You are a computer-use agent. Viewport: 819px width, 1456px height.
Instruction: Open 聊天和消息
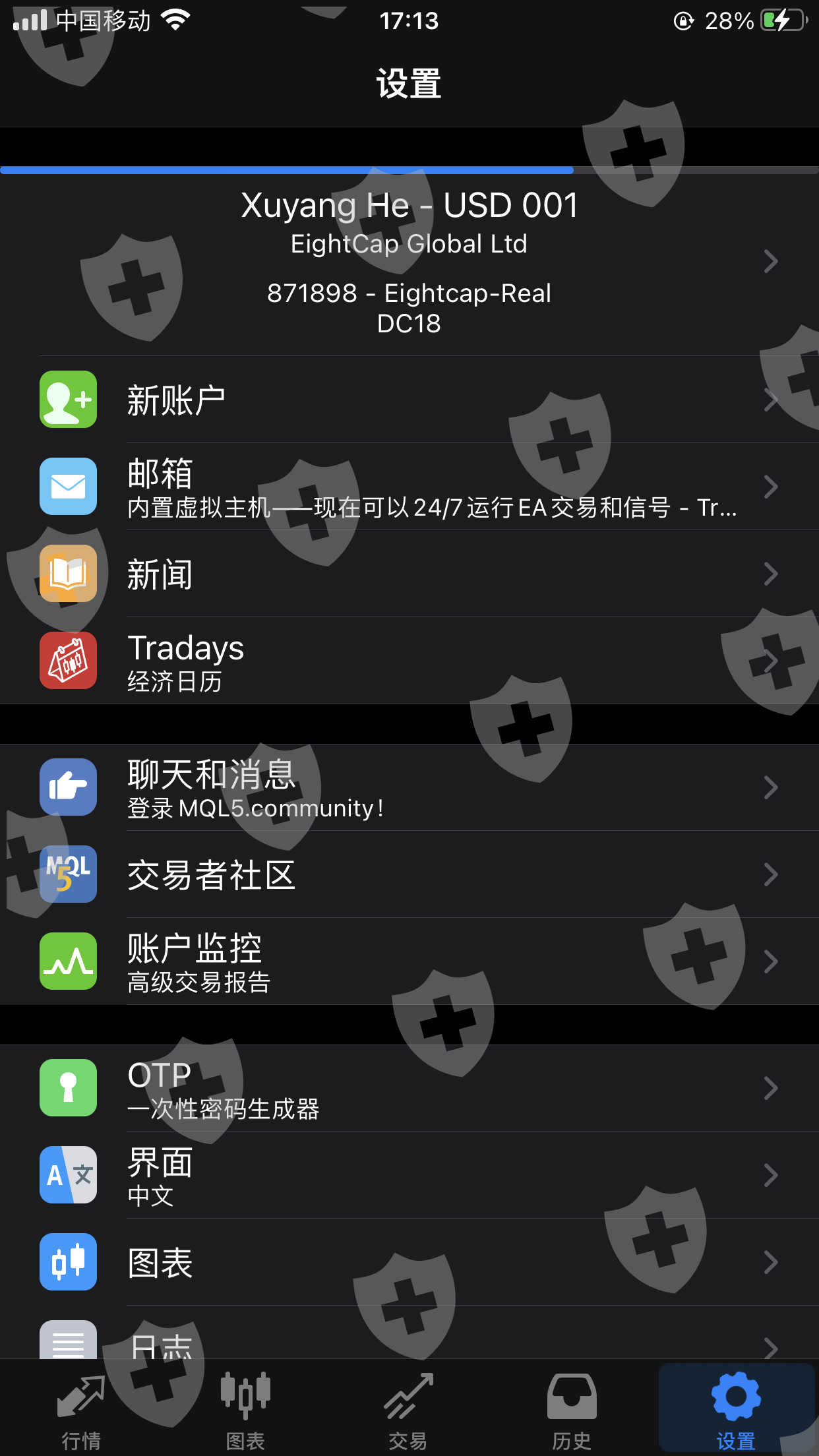click(409, 787)
